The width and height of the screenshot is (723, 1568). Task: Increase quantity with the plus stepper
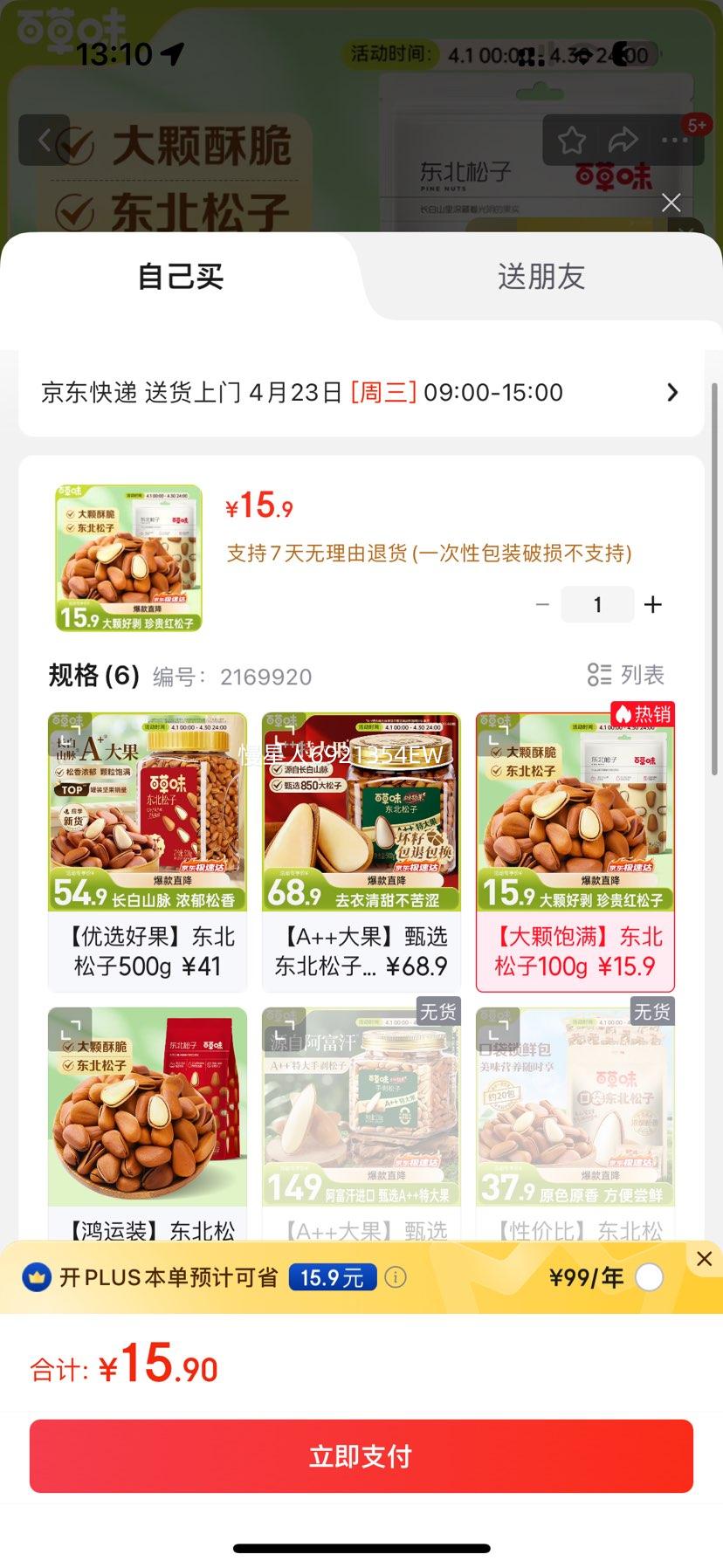pos(652,604)
